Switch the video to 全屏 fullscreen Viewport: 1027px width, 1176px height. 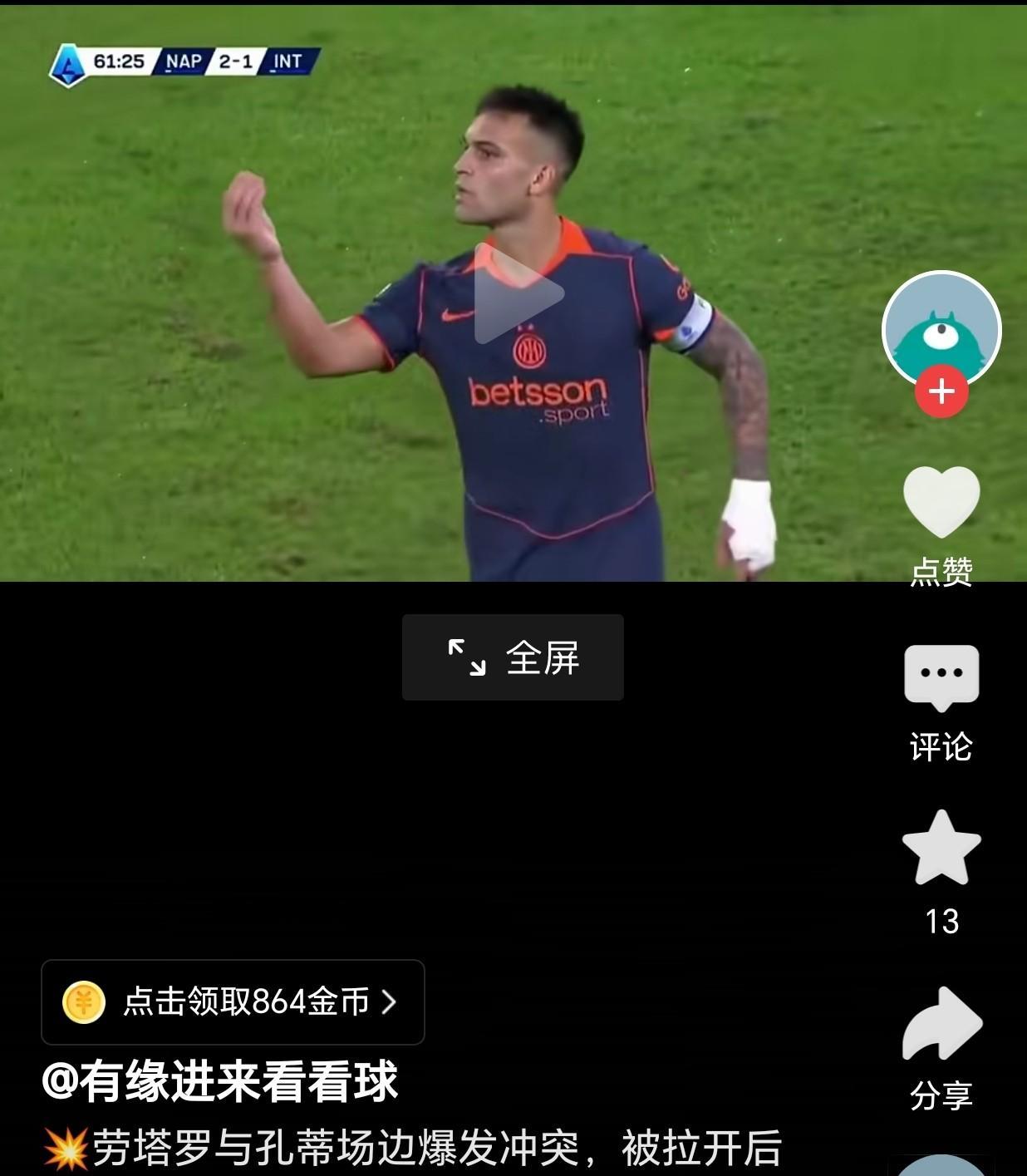(513, 657)
